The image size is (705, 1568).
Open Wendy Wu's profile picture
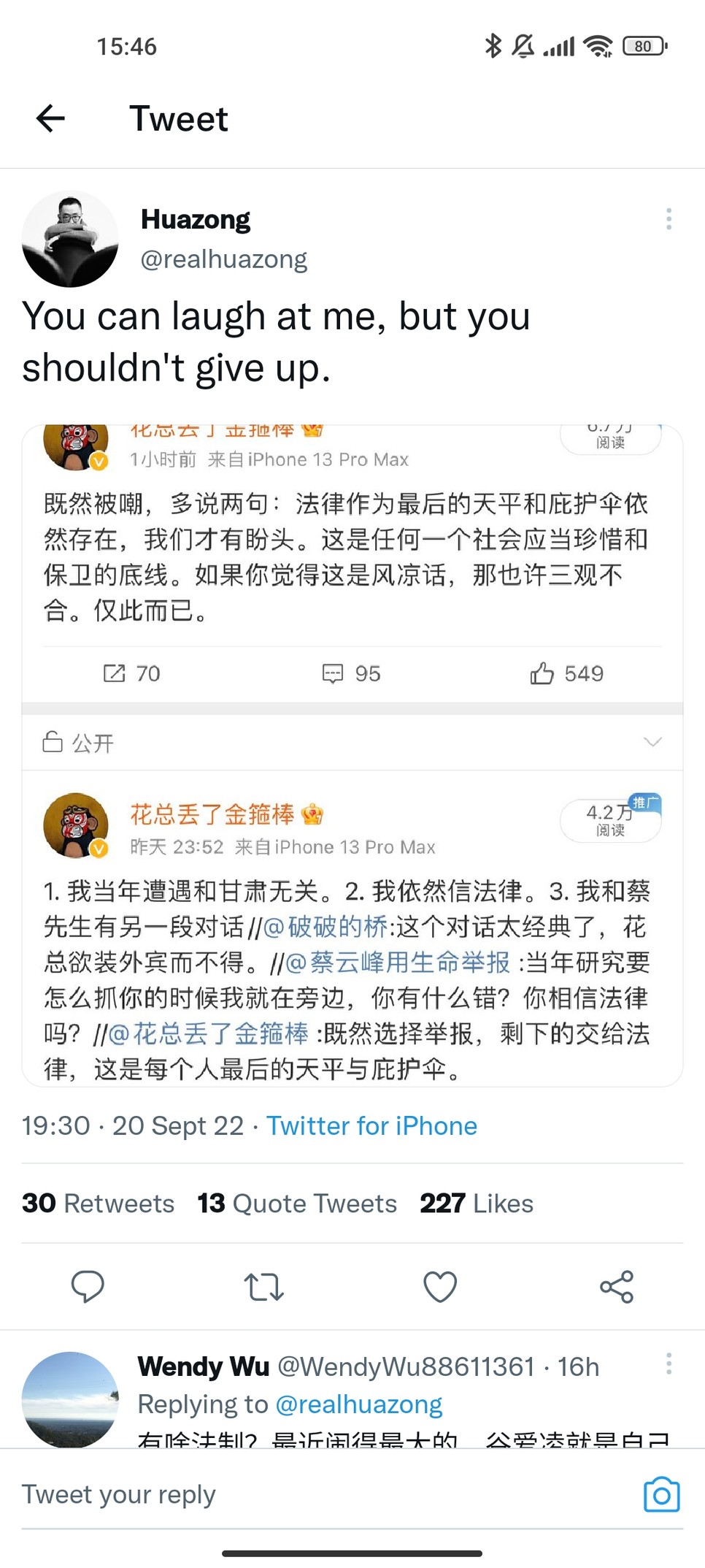tap(70, 1399)
